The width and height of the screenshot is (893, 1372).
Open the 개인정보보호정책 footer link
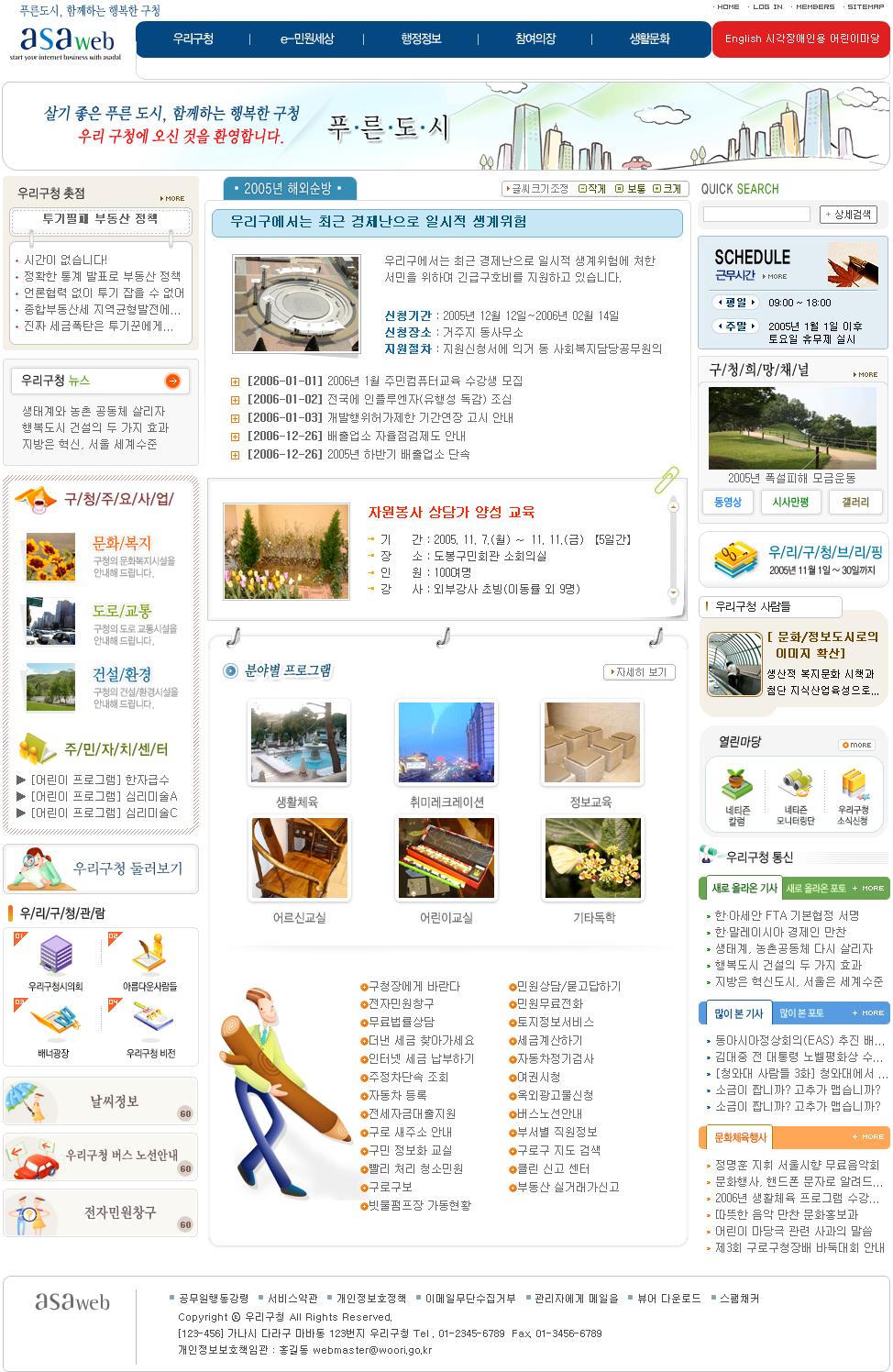pyautogui.click(x=370, y=1298)
